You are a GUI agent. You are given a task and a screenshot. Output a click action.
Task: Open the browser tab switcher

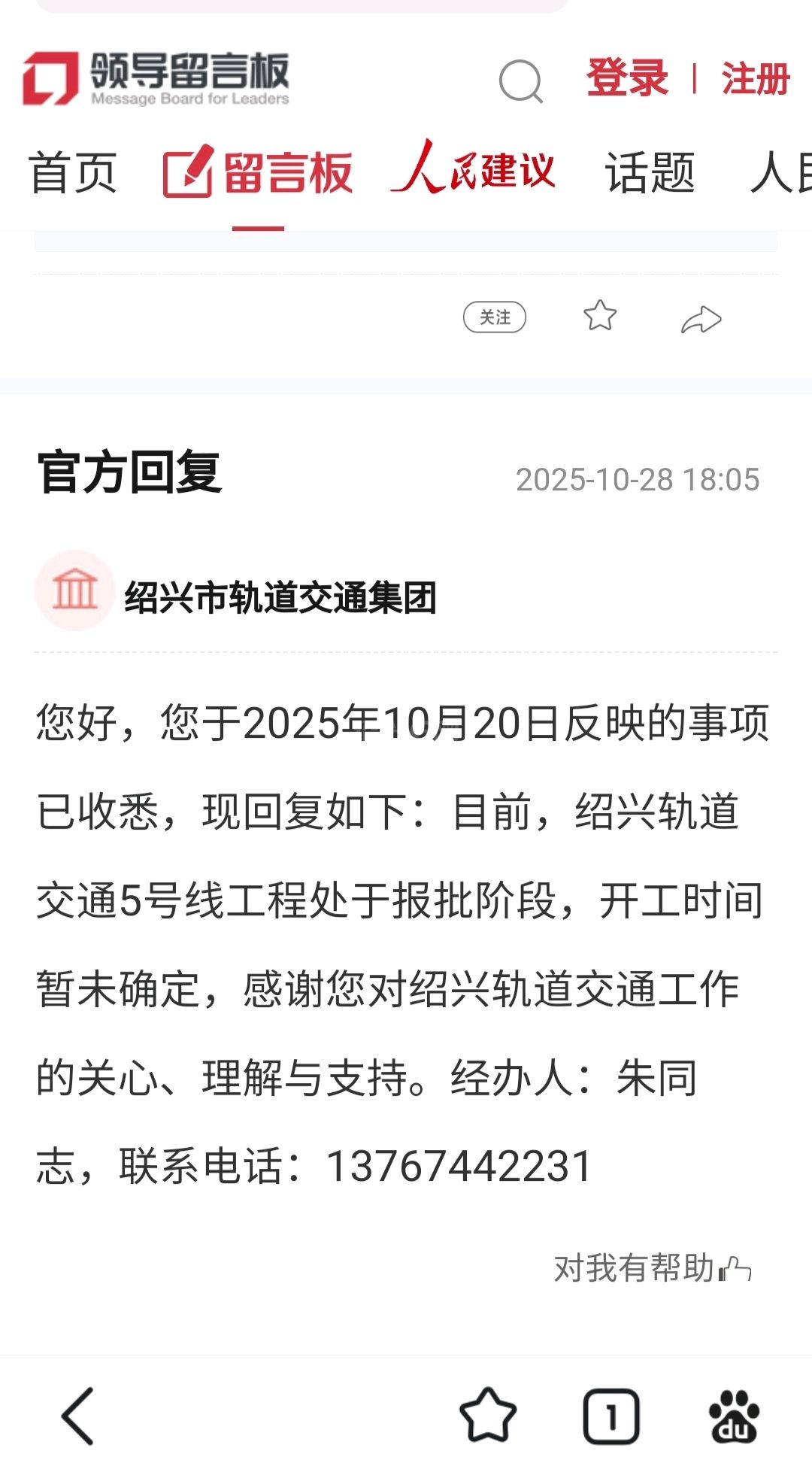(611, 1416)
